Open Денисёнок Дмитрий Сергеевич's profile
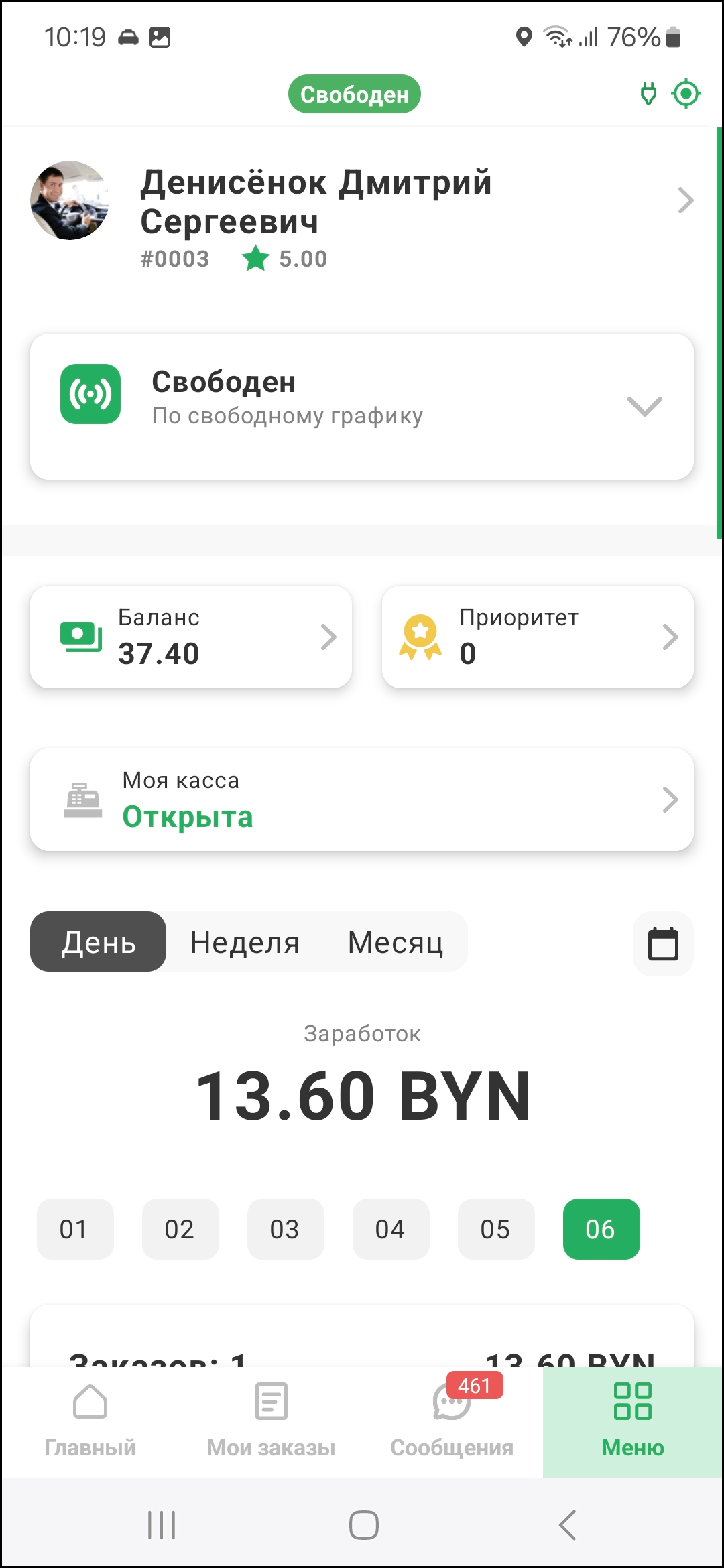The height and width of the screenshot is (1568, 724). [362, 201]
